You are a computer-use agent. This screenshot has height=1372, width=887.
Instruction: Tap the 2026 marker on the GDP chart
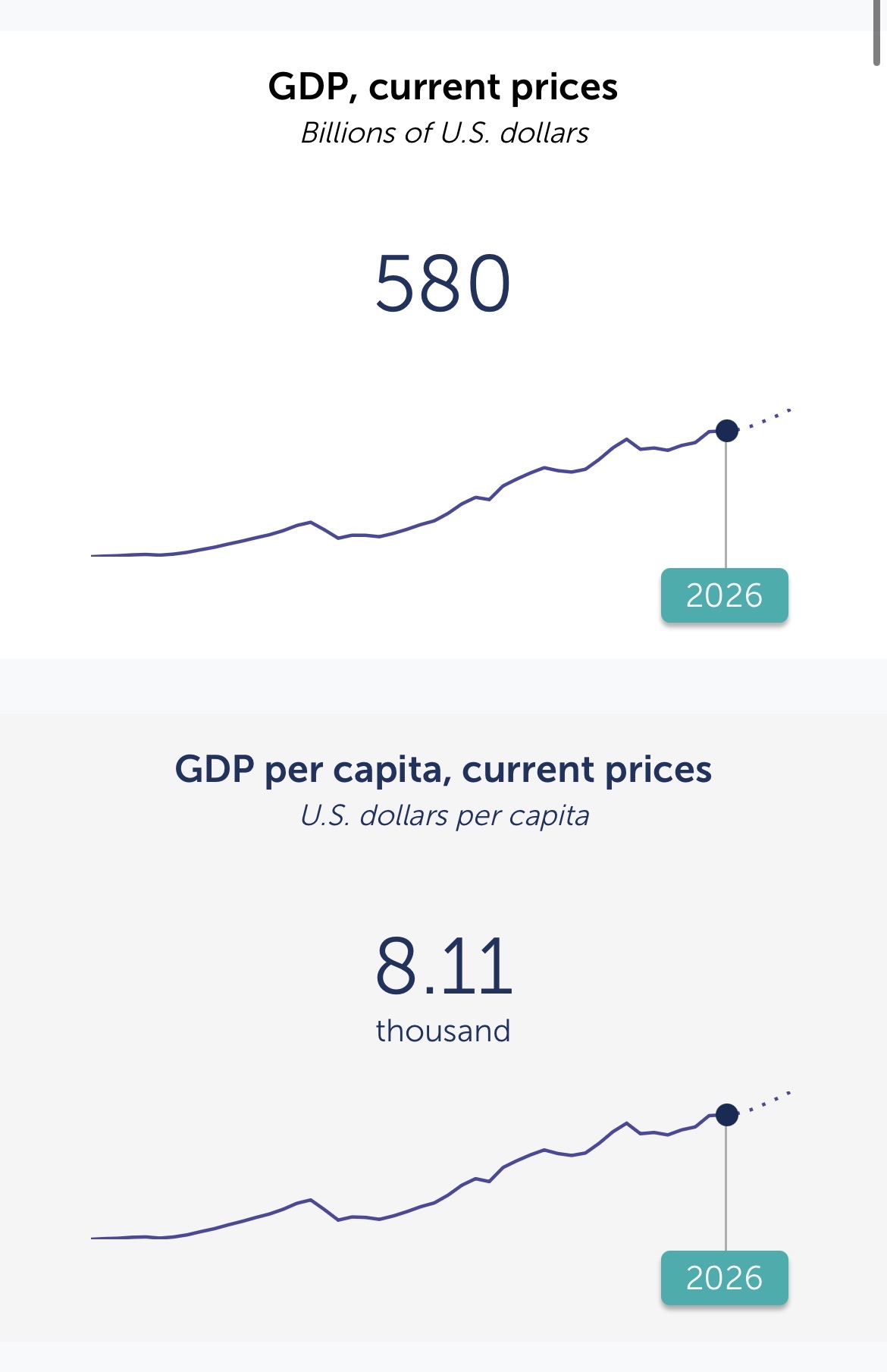725,595
